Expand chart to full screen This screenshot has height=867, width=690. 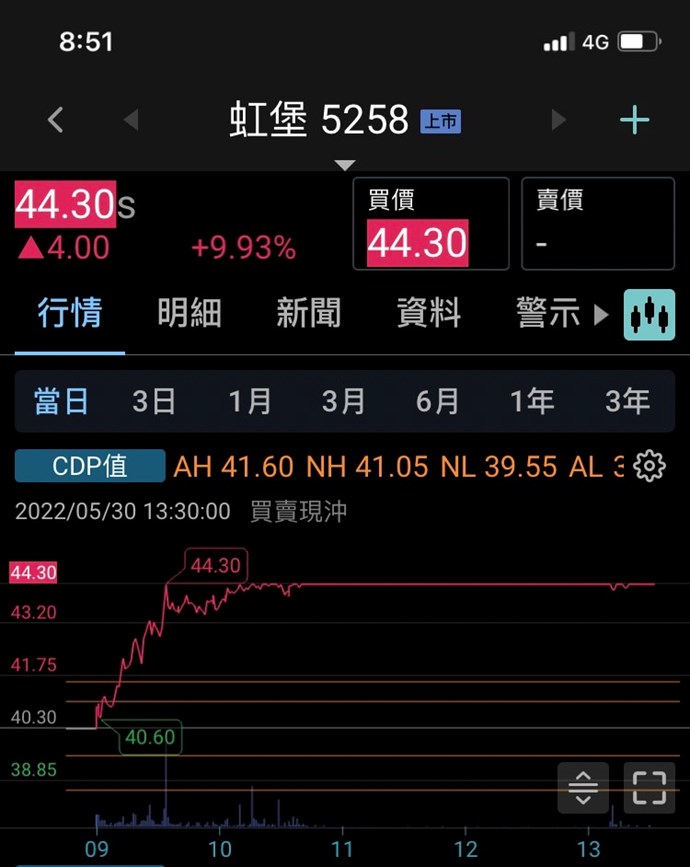click(x=650, y=788)
